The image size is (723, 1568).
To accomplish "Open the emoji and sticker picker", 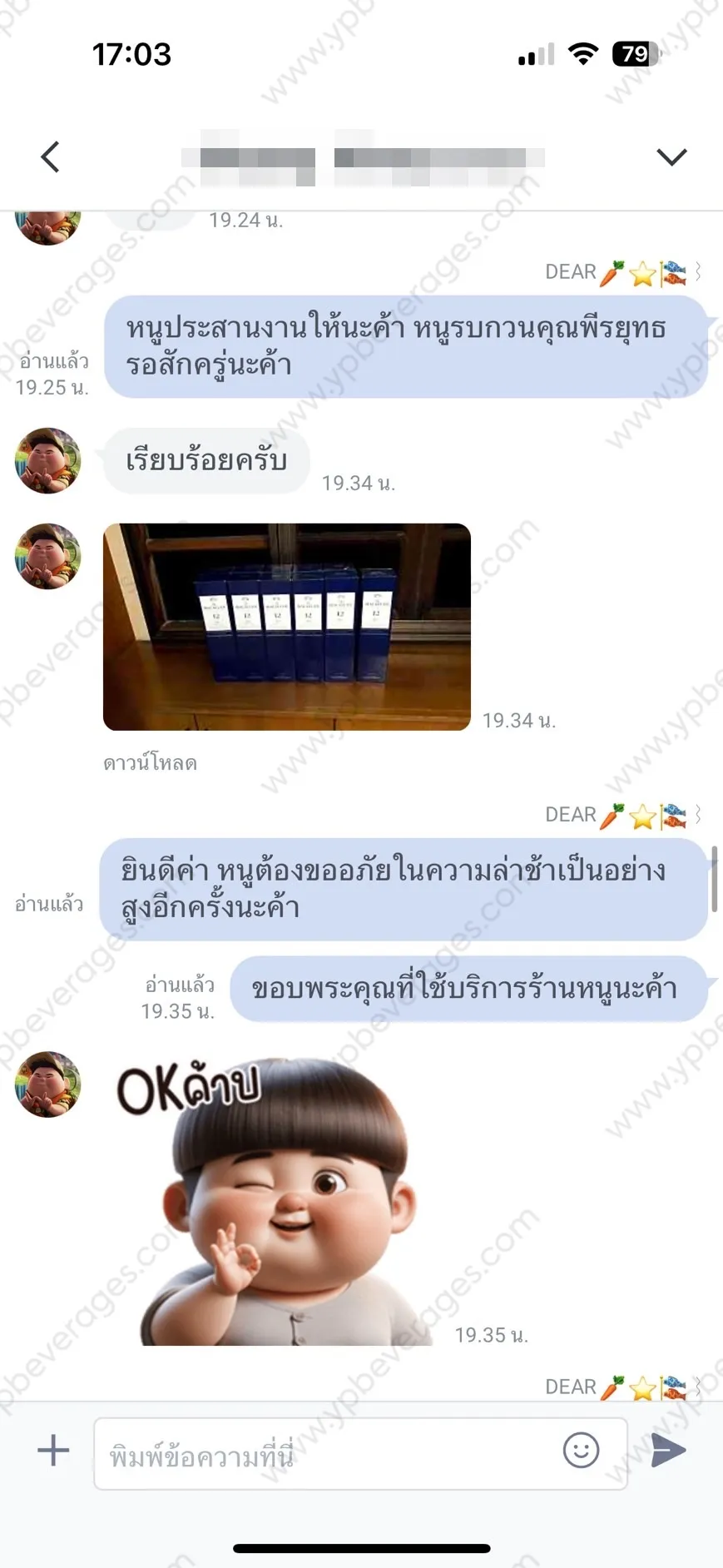I will 581,1450.
